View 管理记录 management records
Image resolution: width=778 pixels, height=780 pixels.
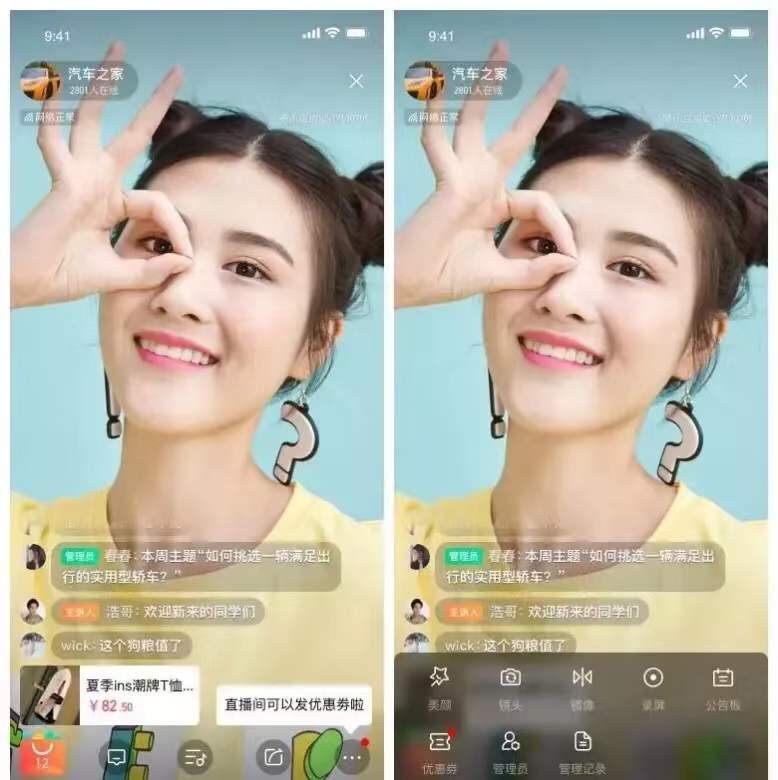pos(582,750)
